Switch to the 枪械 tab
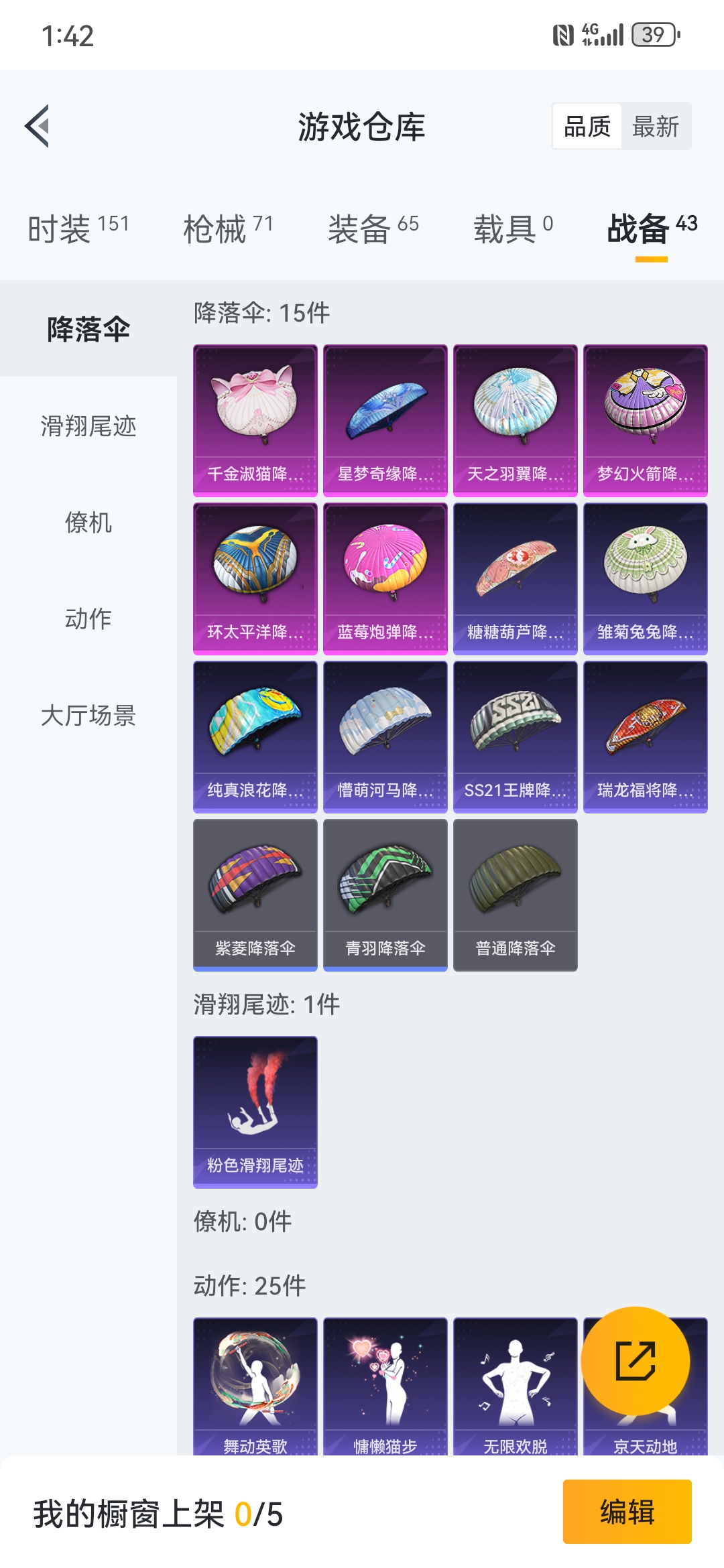The width and height of the screenshot is (724, 1568). pos(228,229)
